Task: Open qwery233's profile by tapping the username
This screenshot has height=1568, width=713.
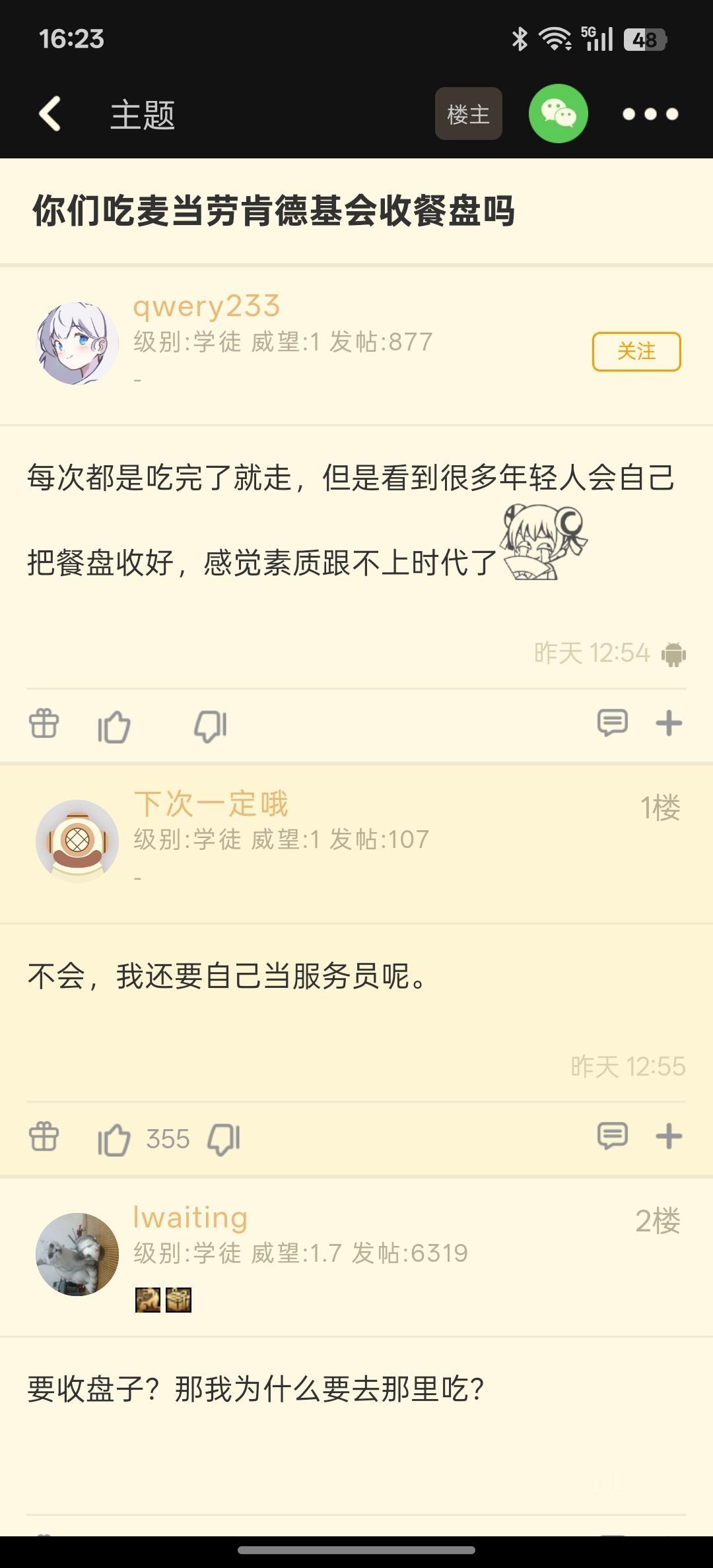Action: 207,306
